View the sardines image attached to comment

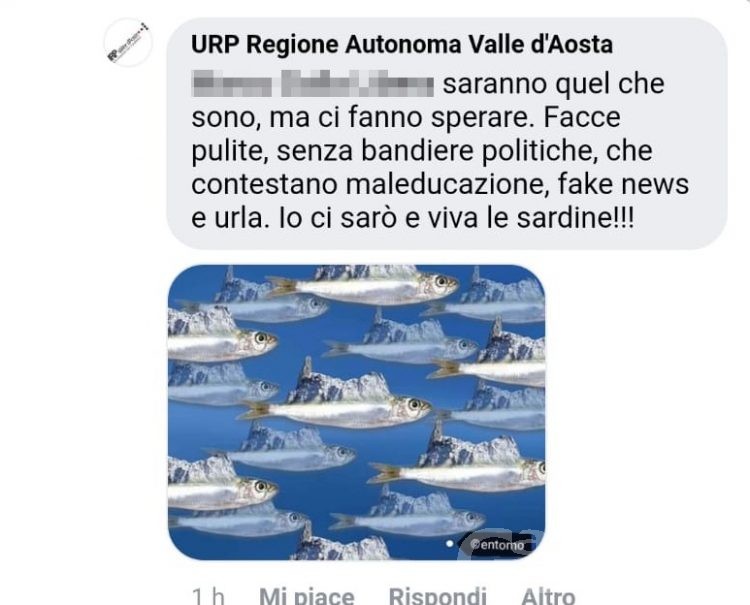[x=356, y=411]
